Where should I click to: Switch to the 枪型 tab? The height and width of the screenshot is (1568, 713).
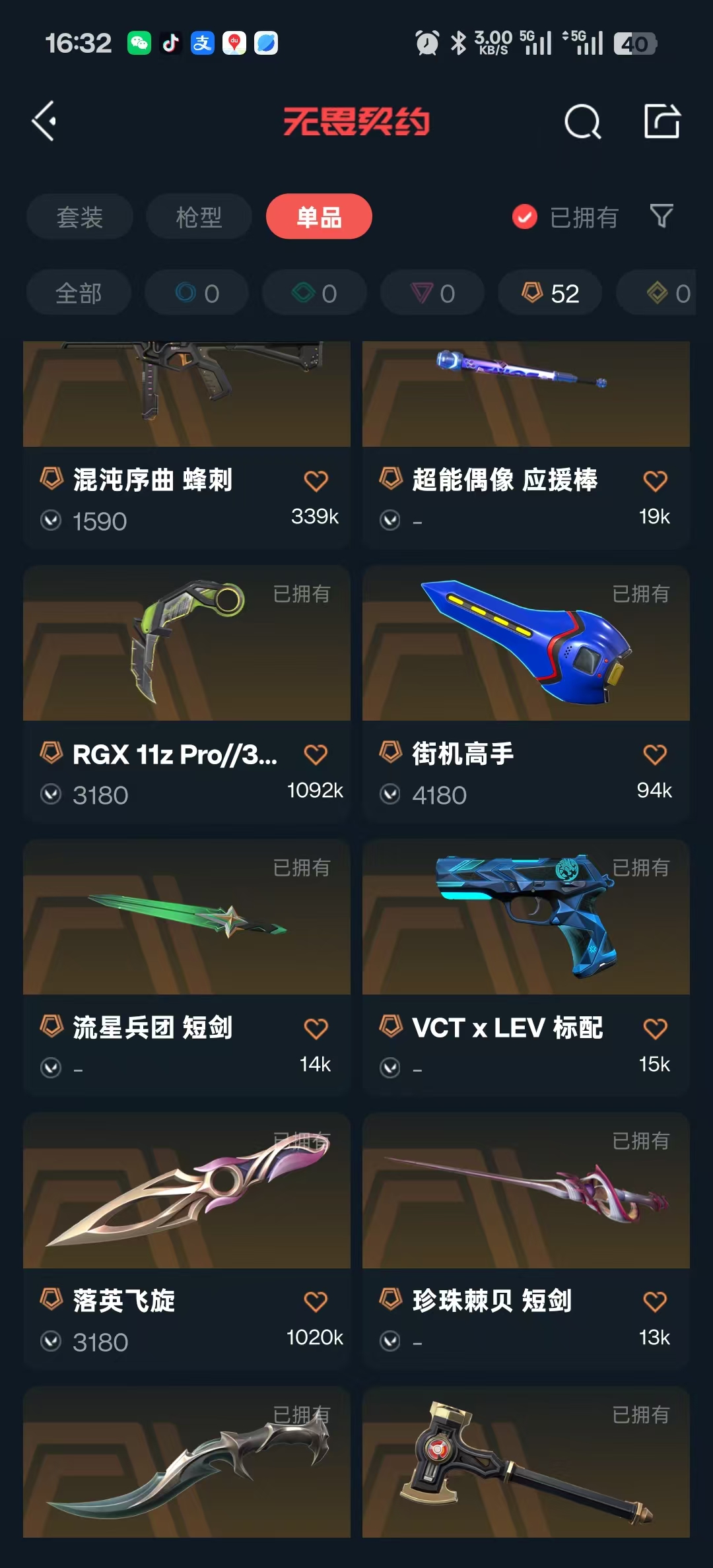click(199, 216)
